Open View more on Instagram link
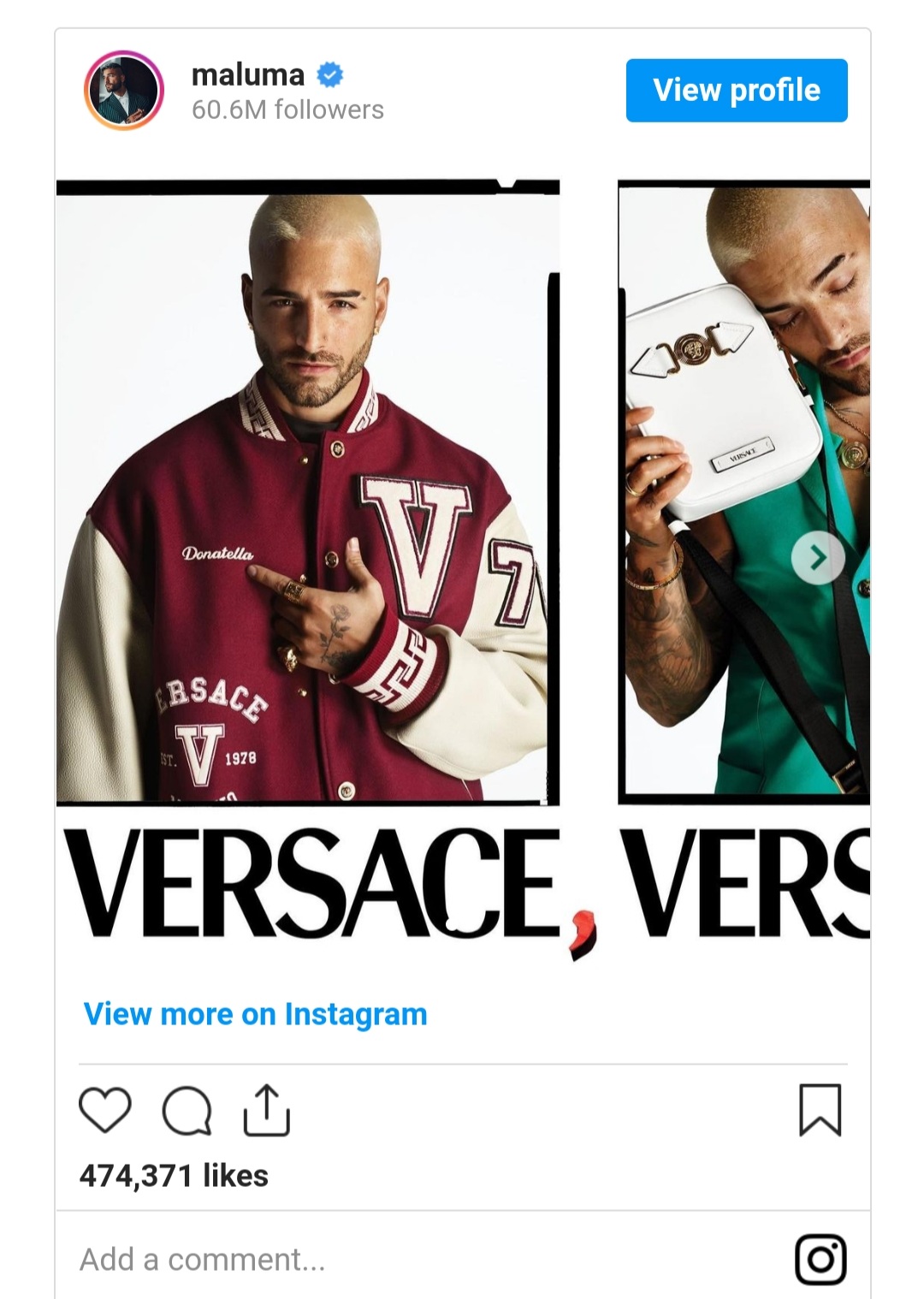The image size is (924, 1299). (255, 1014)
